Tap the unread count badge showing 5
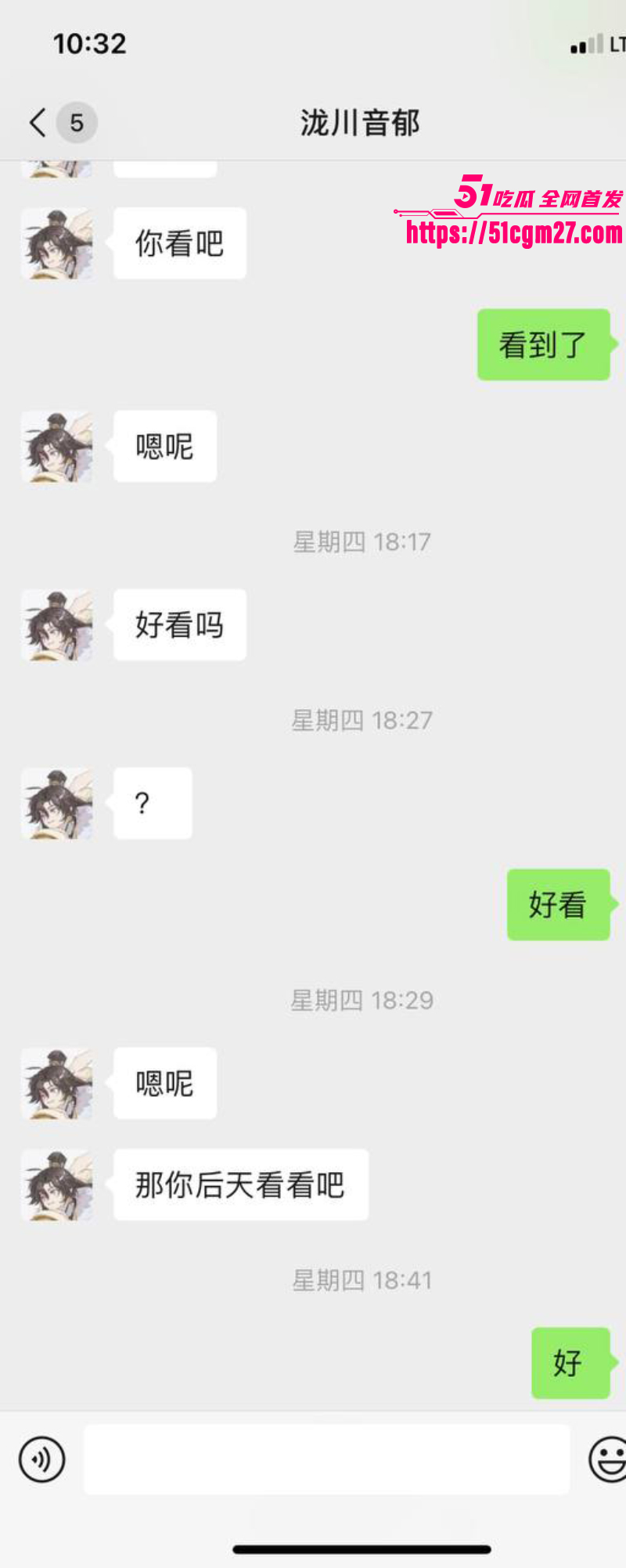 (x=76, y=123)
